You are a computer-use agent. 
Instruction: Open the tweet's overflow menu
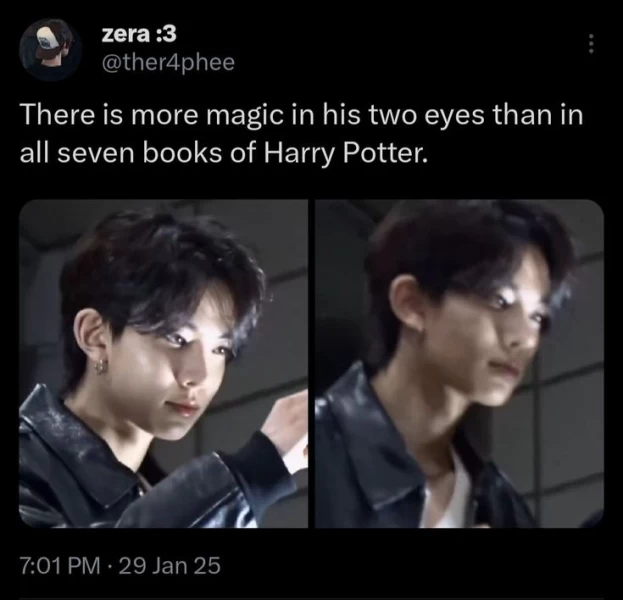[591, 45]
